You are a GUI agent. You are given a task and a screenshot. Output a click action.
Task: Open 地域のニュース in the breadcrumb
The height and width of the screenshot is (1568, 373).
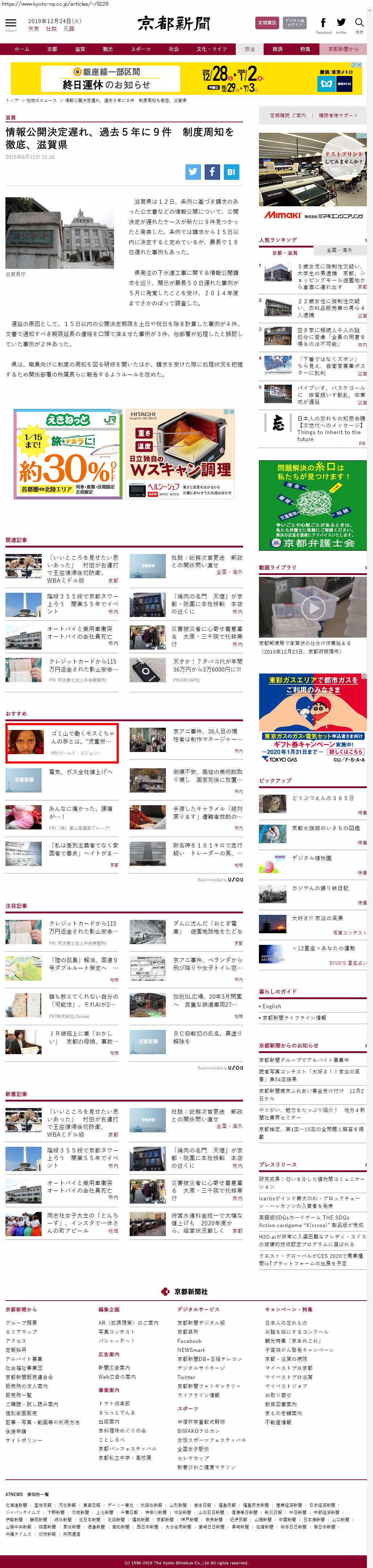(41, 101)
